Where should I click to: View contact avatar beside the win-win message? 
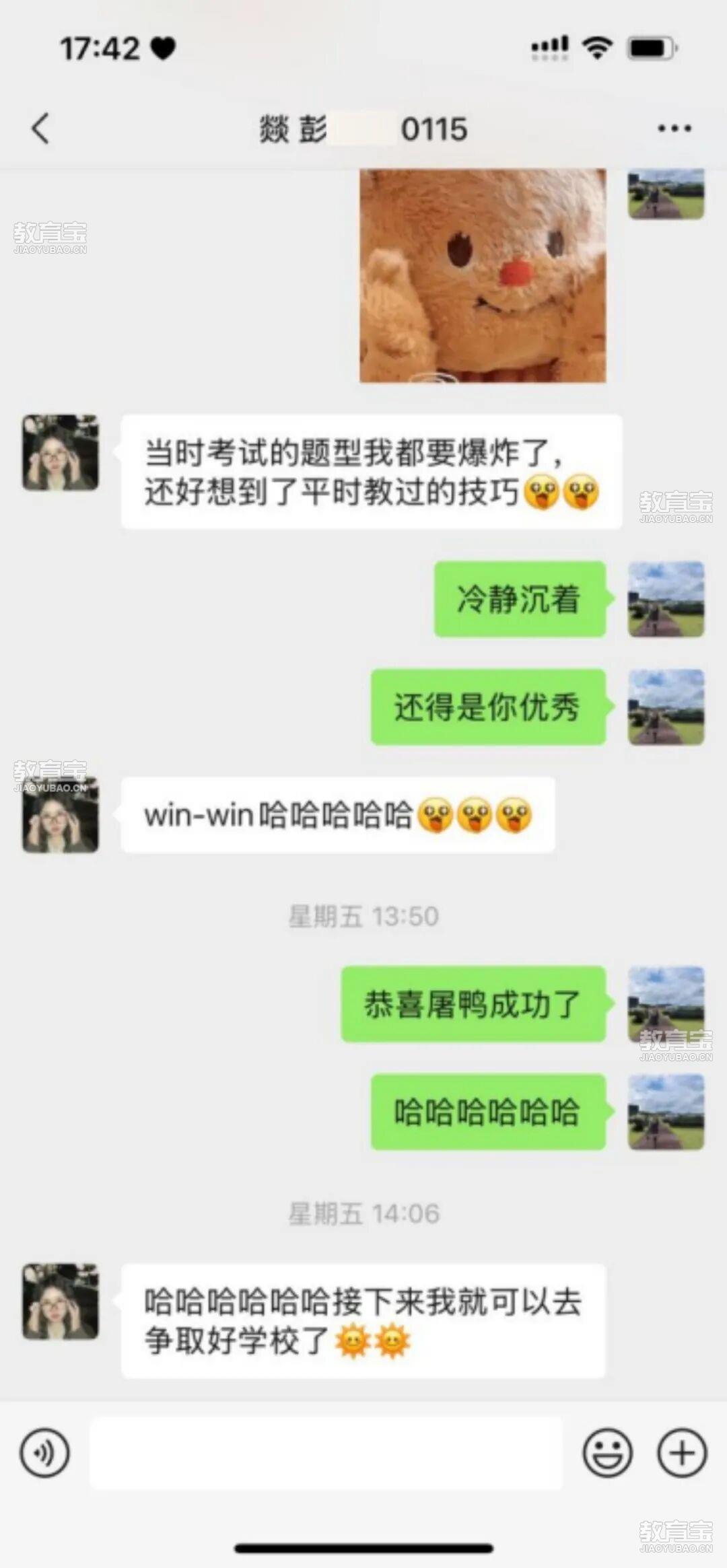[61, 815]
